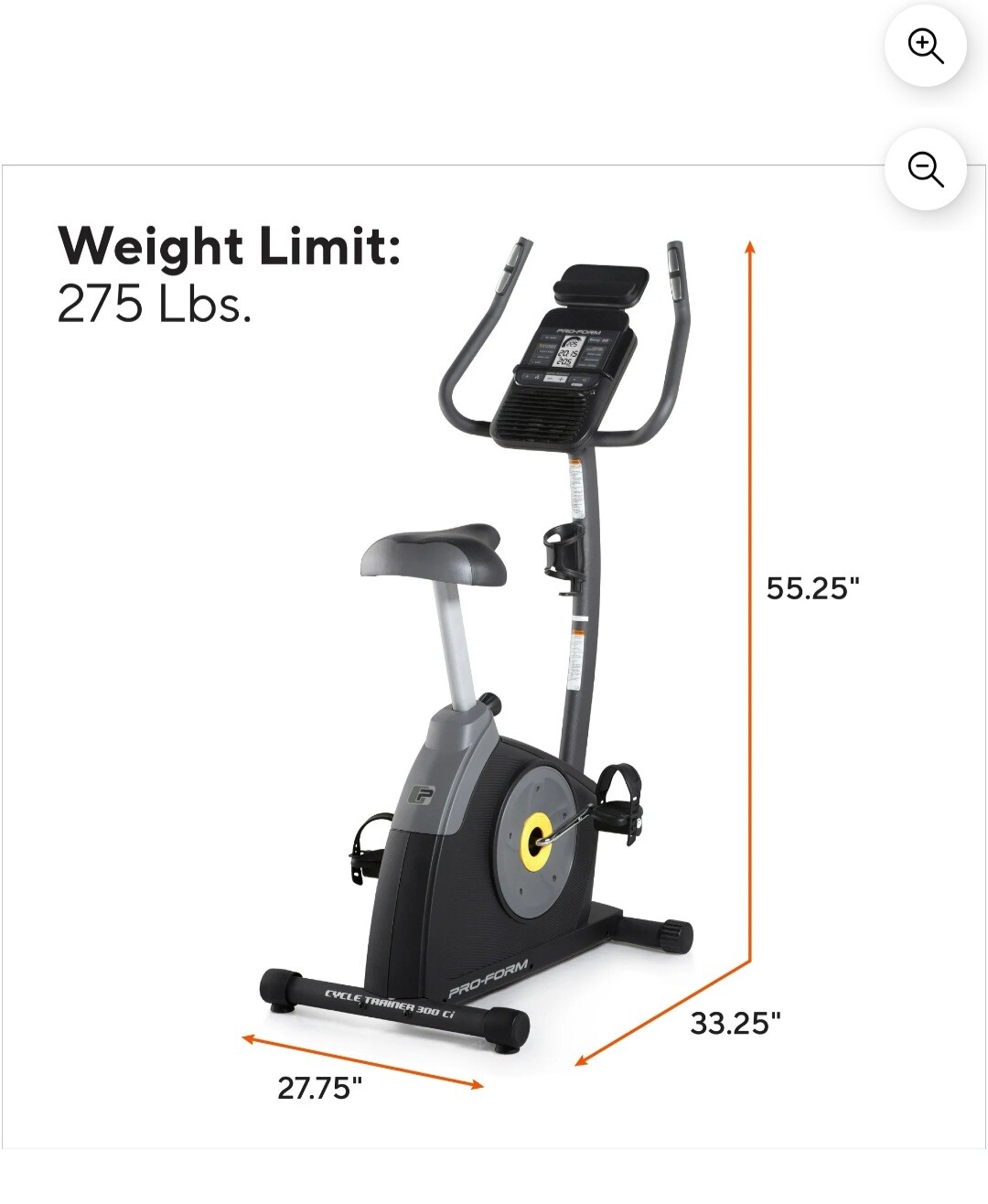Zoom out of the product image

pos(925,170)
